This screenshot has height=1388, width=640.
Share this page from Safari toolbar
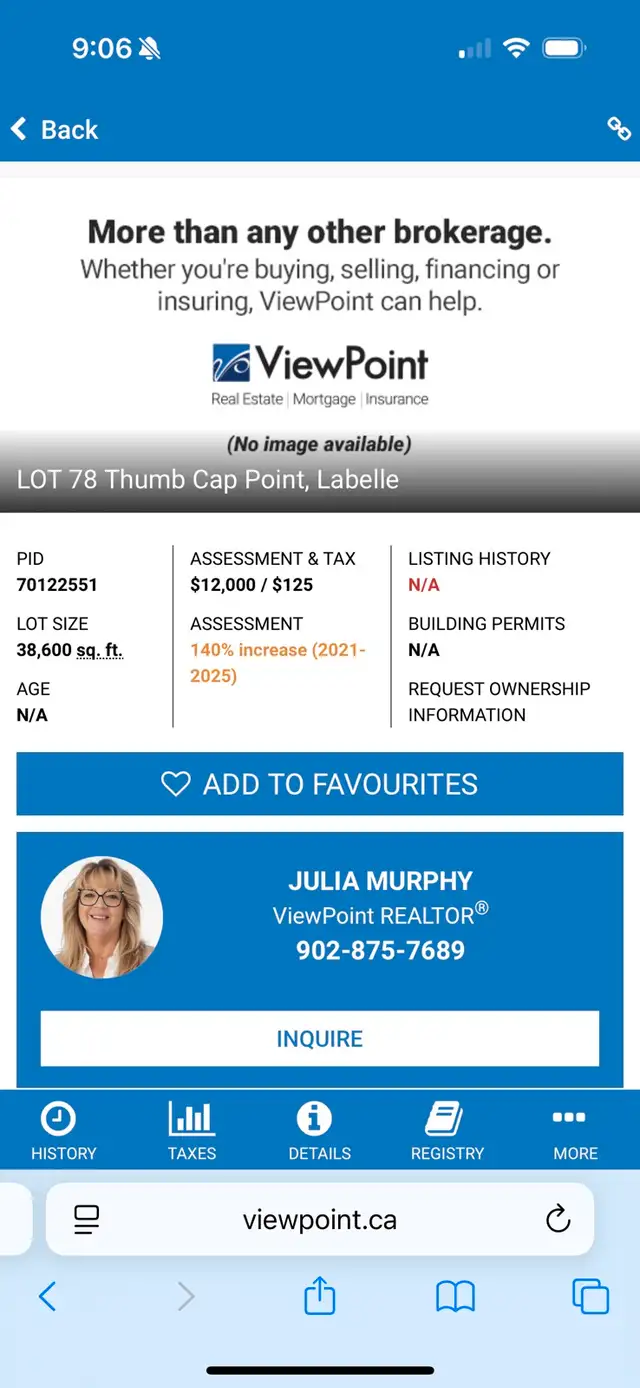click(319, 1297)
